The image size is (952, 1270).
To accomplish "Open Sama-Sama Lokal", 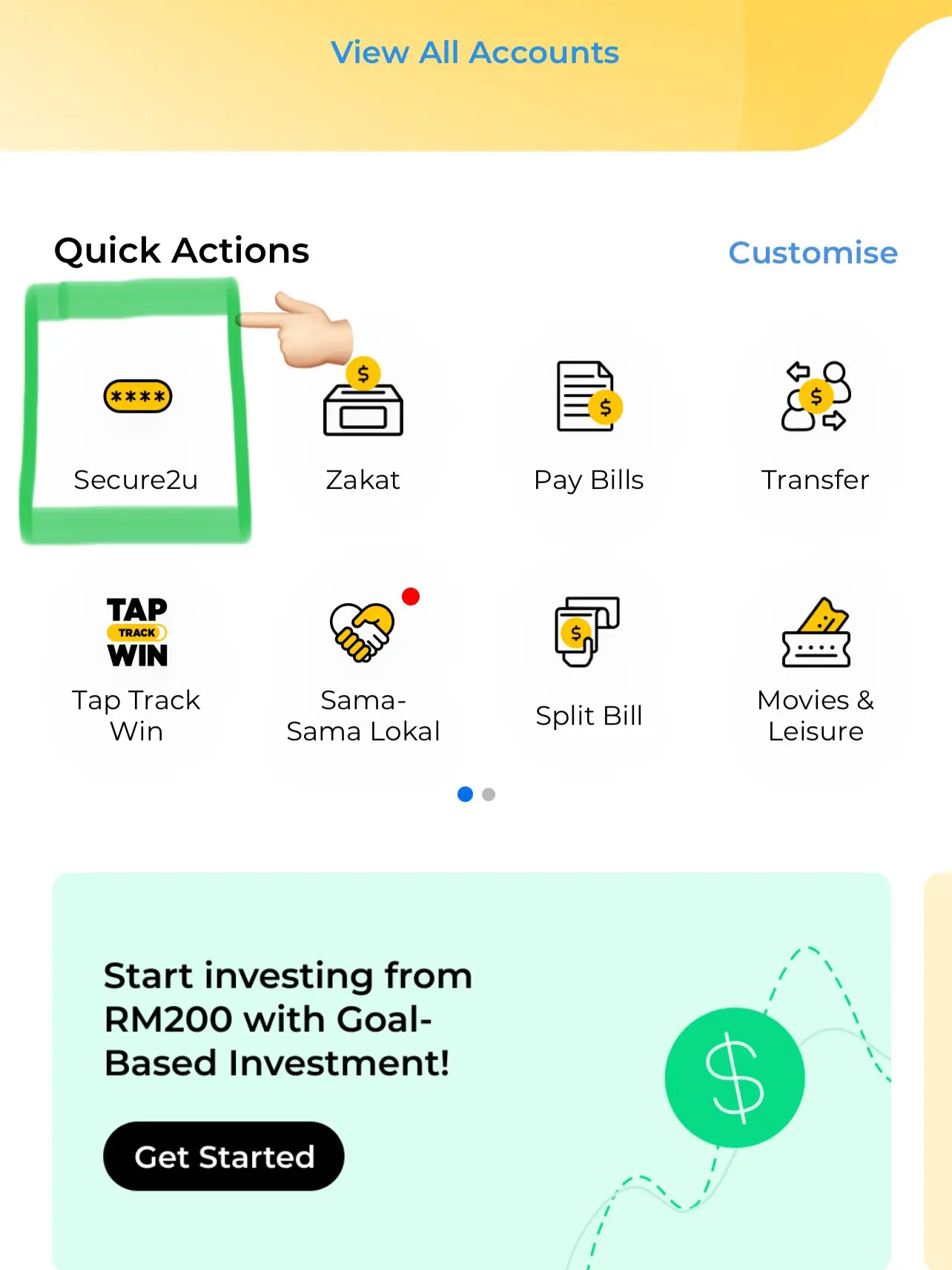I will 363,668.
